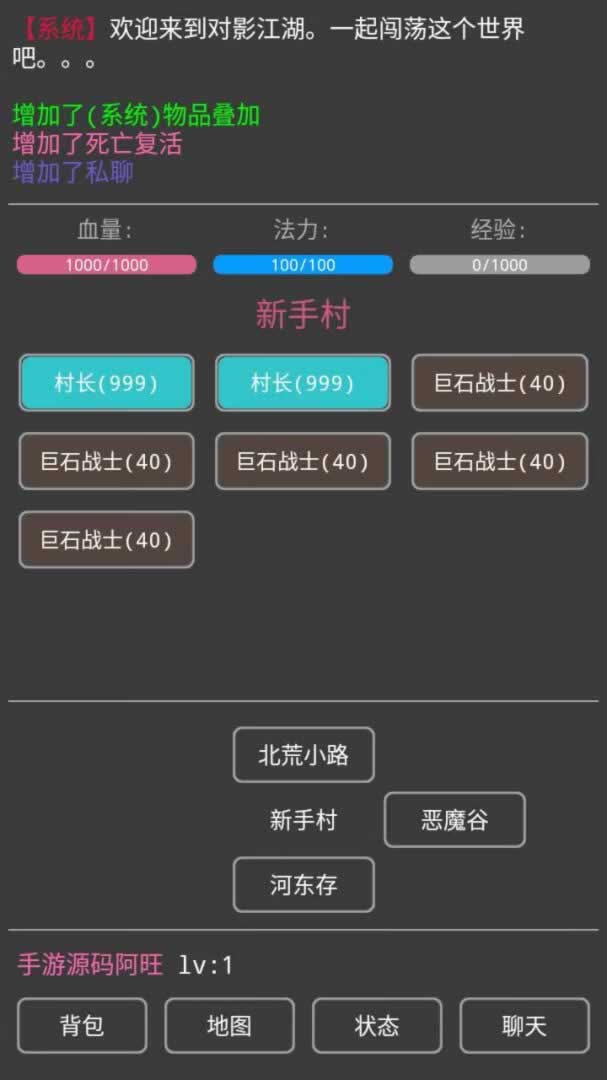Travel to 北荒小路

(x=303, y=755)
